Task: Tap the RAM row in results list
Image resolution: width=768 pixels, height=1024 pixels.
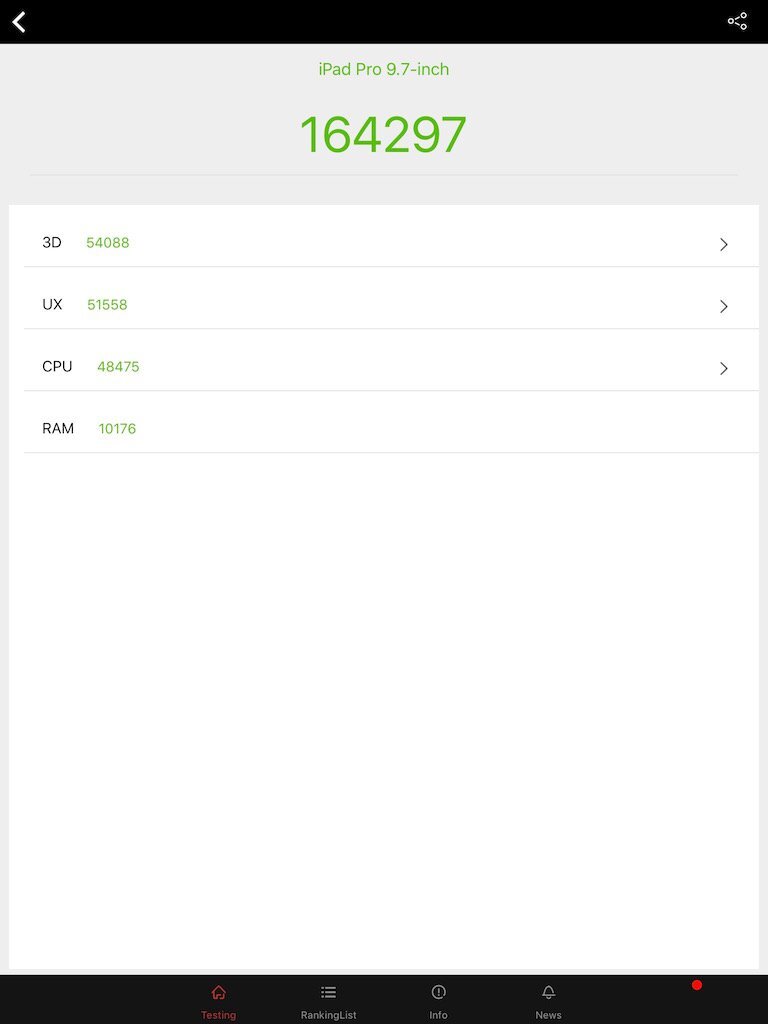Action: [383, 428]
